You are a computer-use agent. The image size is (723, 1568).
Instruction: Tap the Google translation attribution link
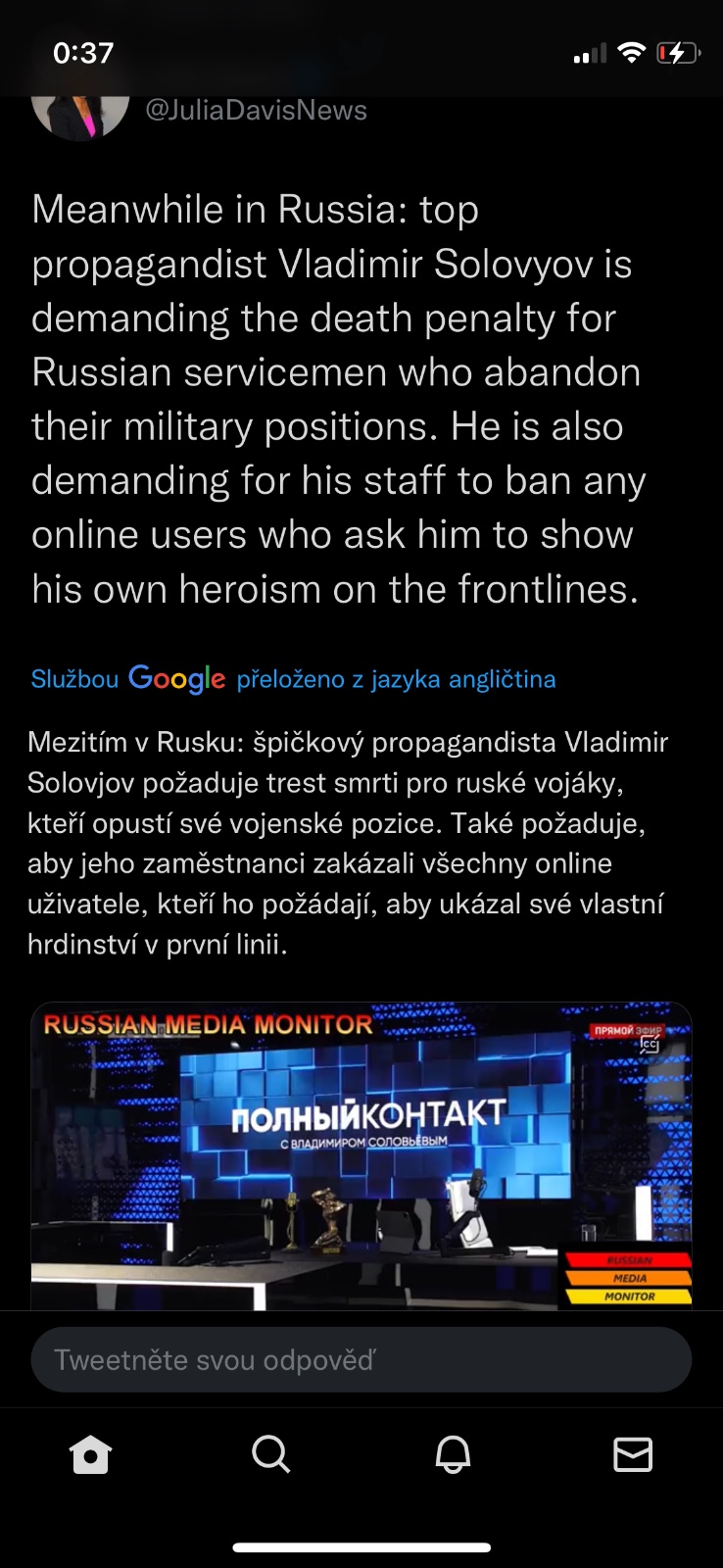293,678
